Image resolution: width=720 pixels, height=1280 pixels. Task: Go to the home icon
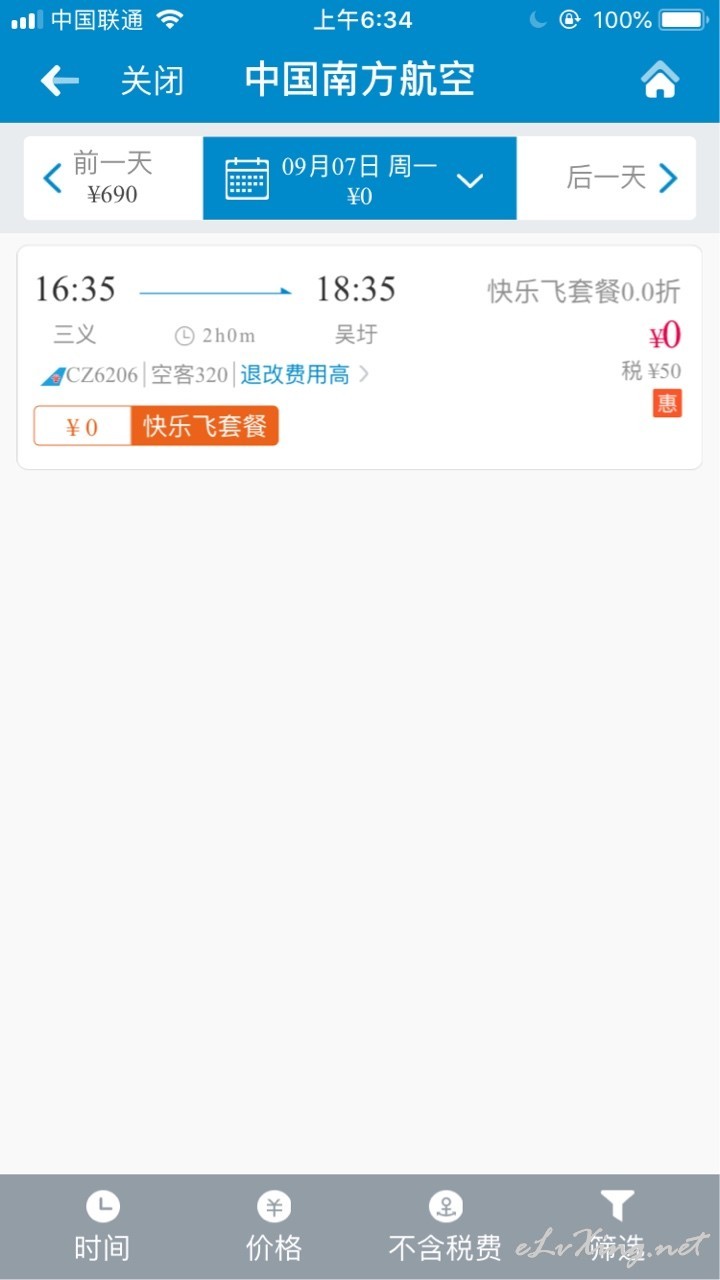click(660, 80)
